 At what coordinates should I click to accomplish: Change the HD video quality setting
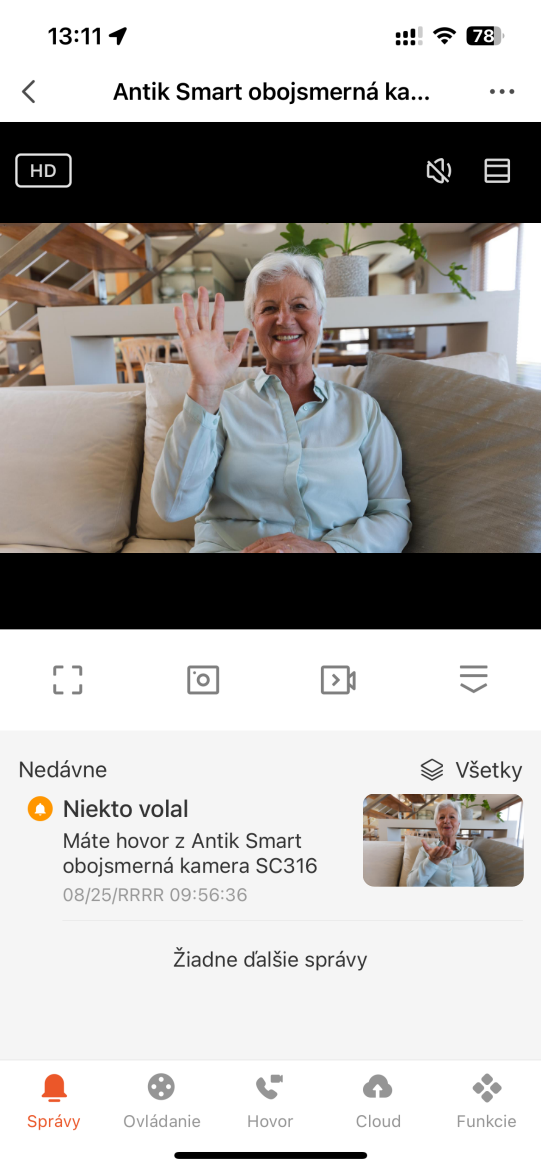(43, 170)
